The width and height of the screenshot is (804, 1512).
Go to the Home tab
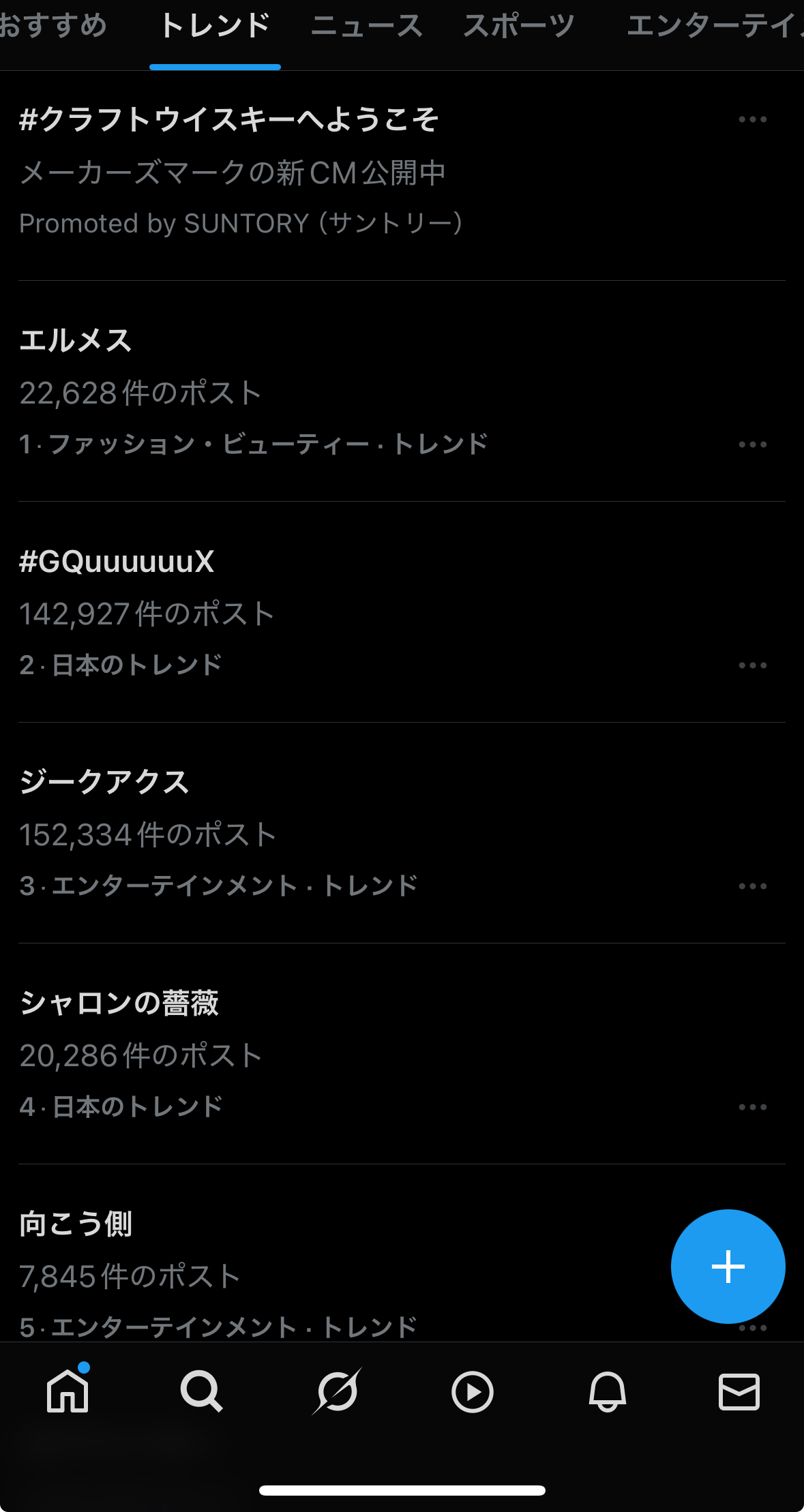[x=68, y=1391]
